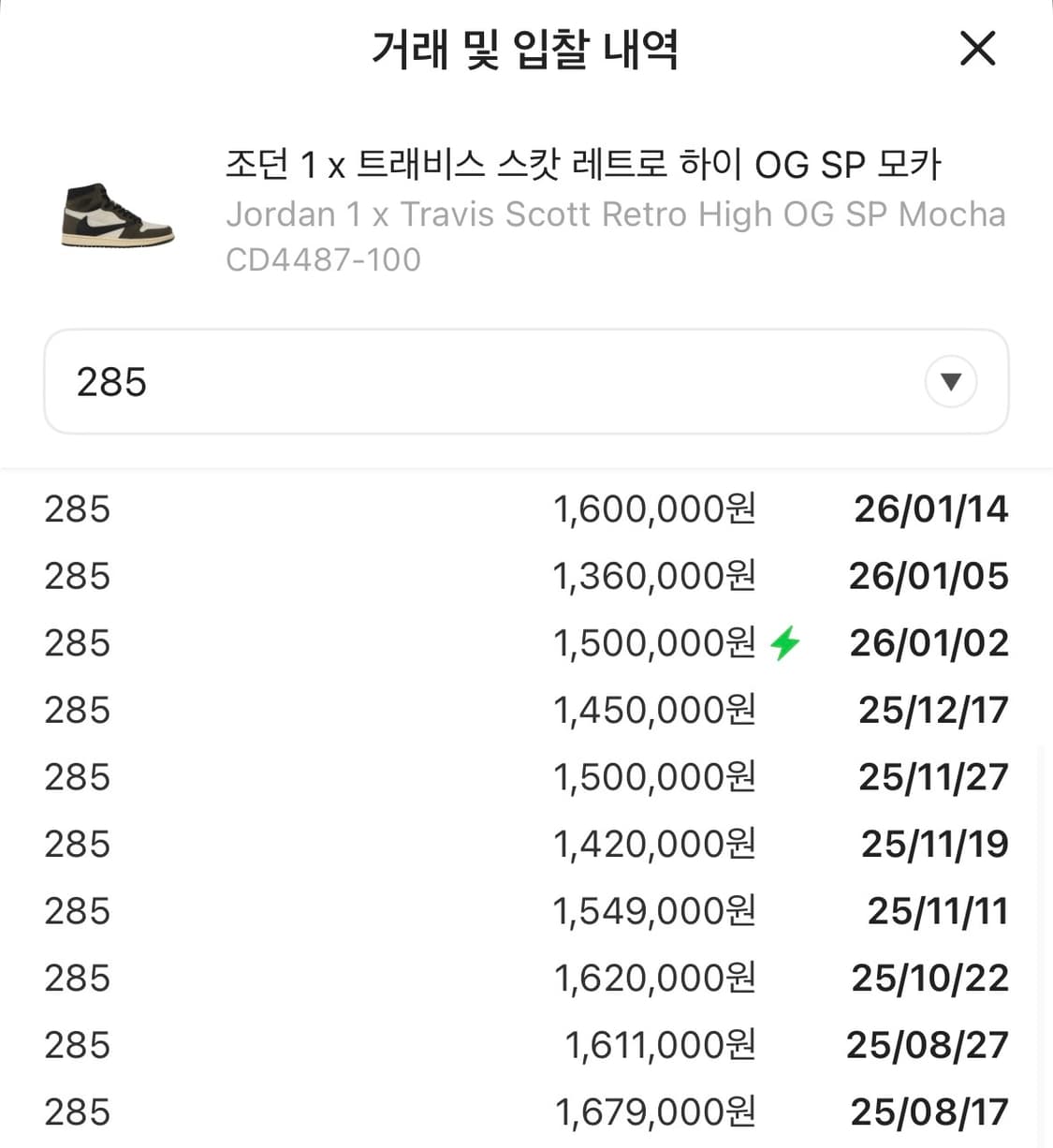Click the dropdown chevron arrow in size field
Image resolution: width=1053 pixels, height=1148 pixels.
coord(949,382)
